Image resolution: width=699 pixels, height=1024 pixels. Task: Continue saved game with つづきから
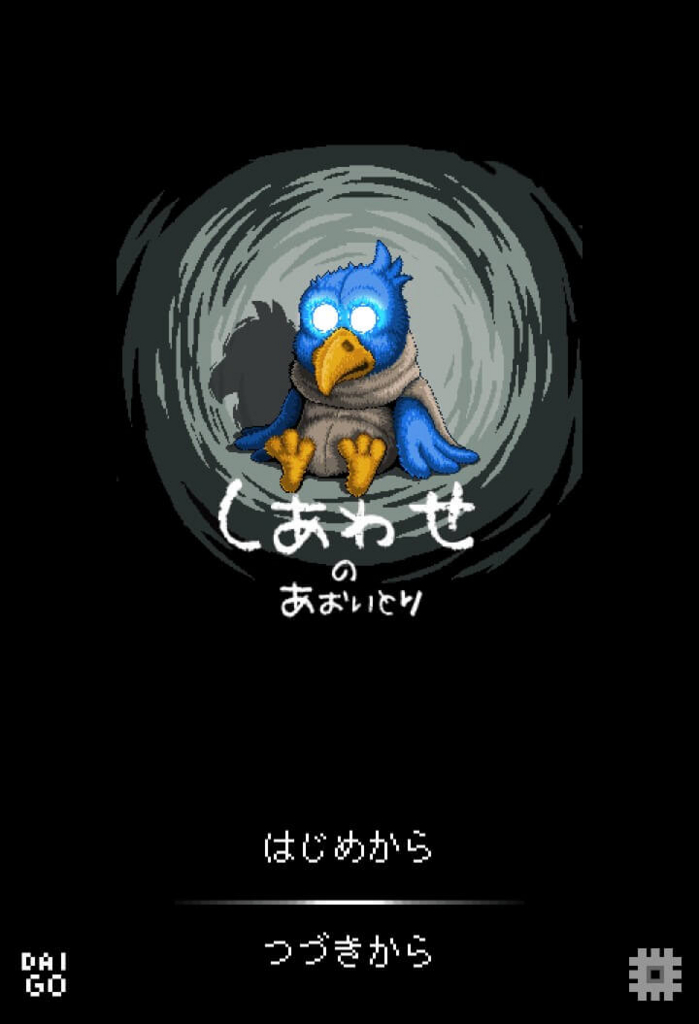[x=348, y=951]
